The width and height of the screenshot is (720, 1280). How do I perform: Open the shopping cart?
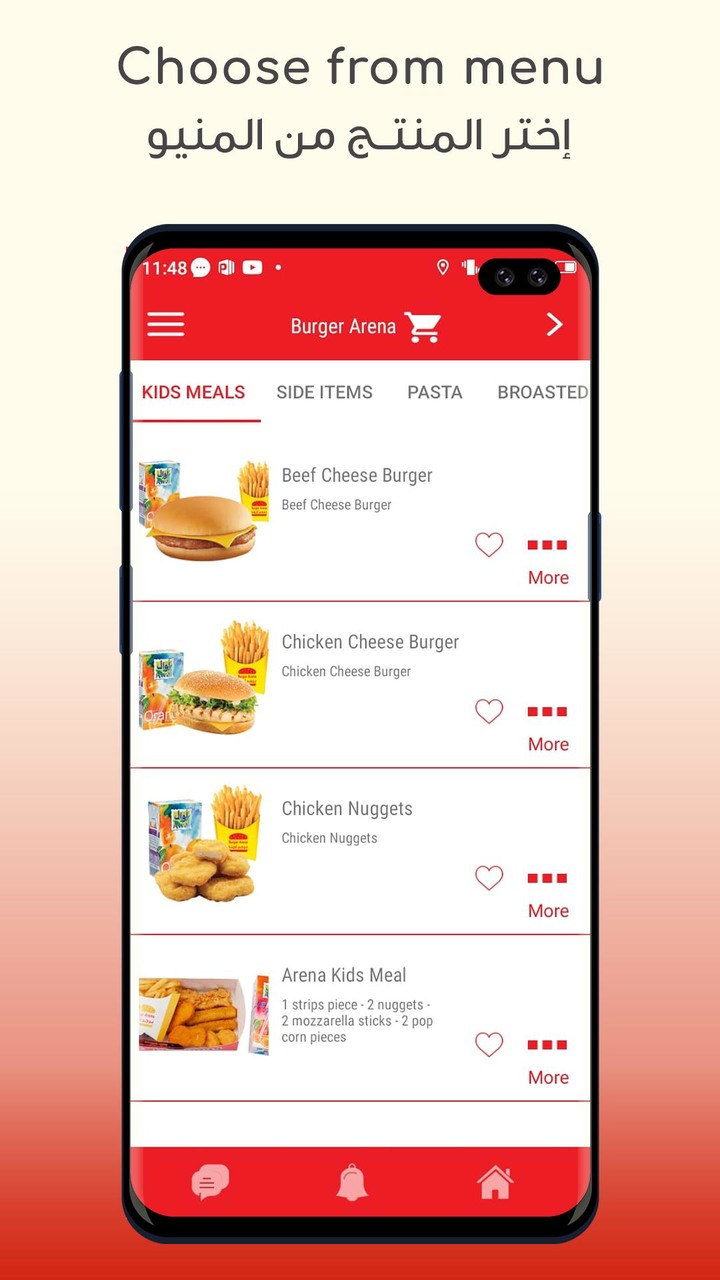click(x=423, y=326)
